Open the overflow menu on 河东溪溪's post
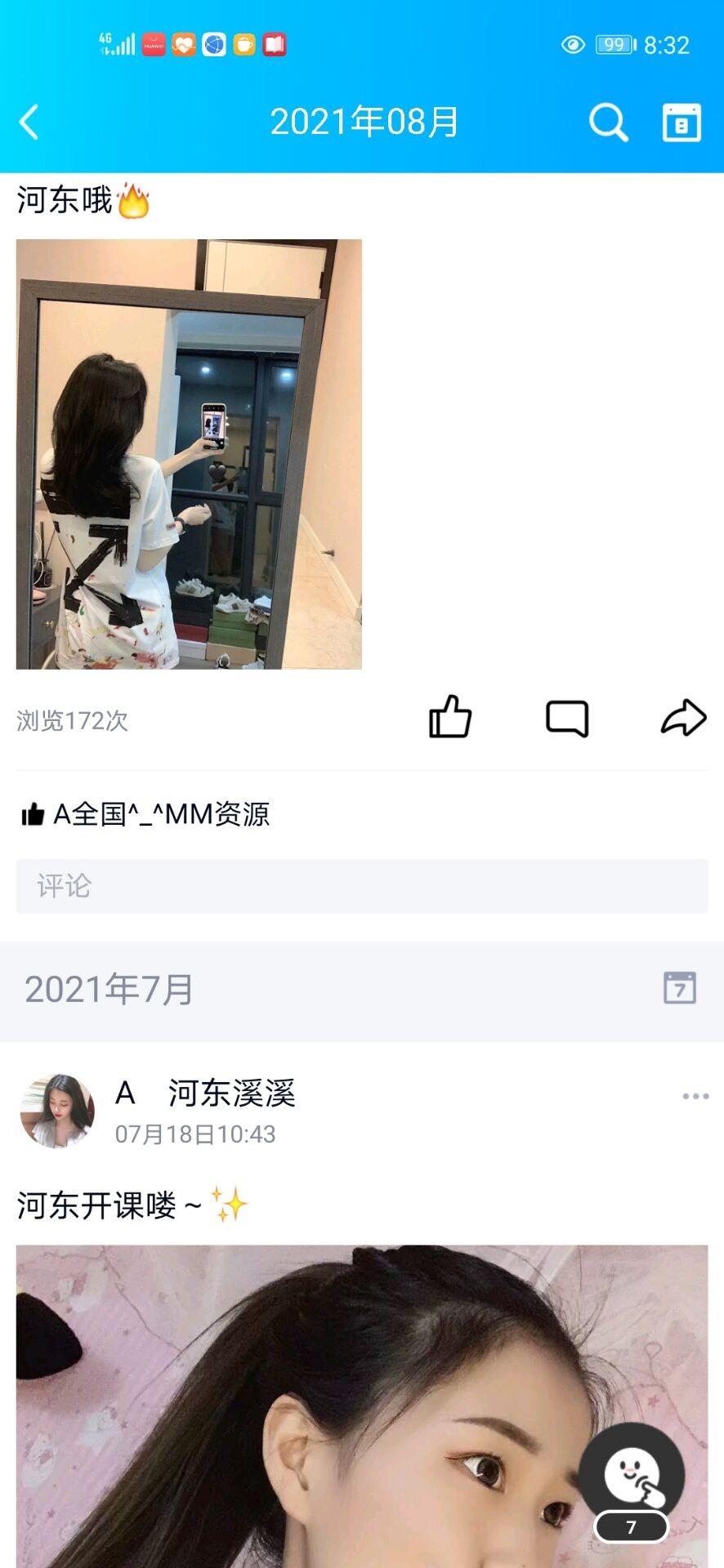The height and width of the screenshot is (1568, 724). (x=695, y=1096)
